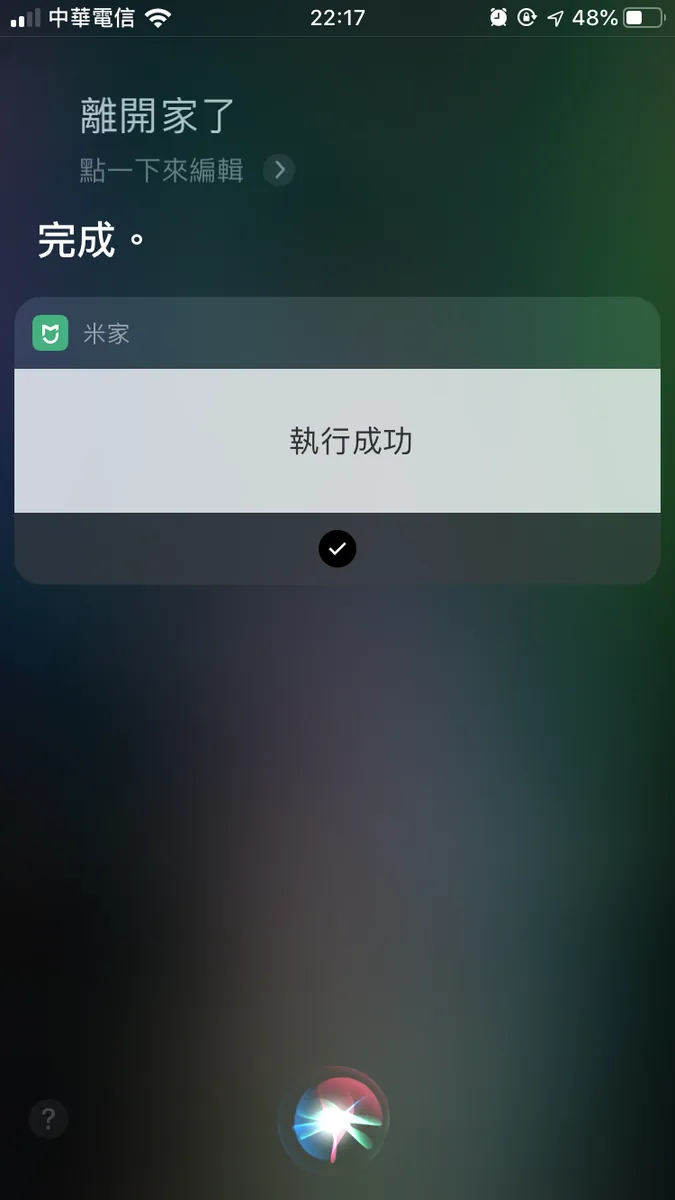This screenshot has height=1200, width=675.
Task: Open the 米家 result card
Action: click(337, 440)
